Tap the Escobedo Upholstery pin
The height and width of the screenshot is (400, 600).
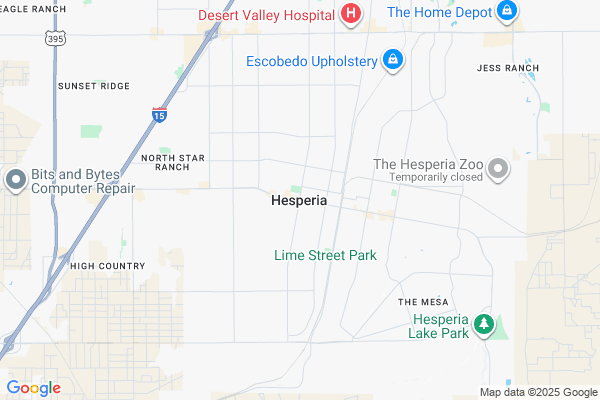click(395, 61)
